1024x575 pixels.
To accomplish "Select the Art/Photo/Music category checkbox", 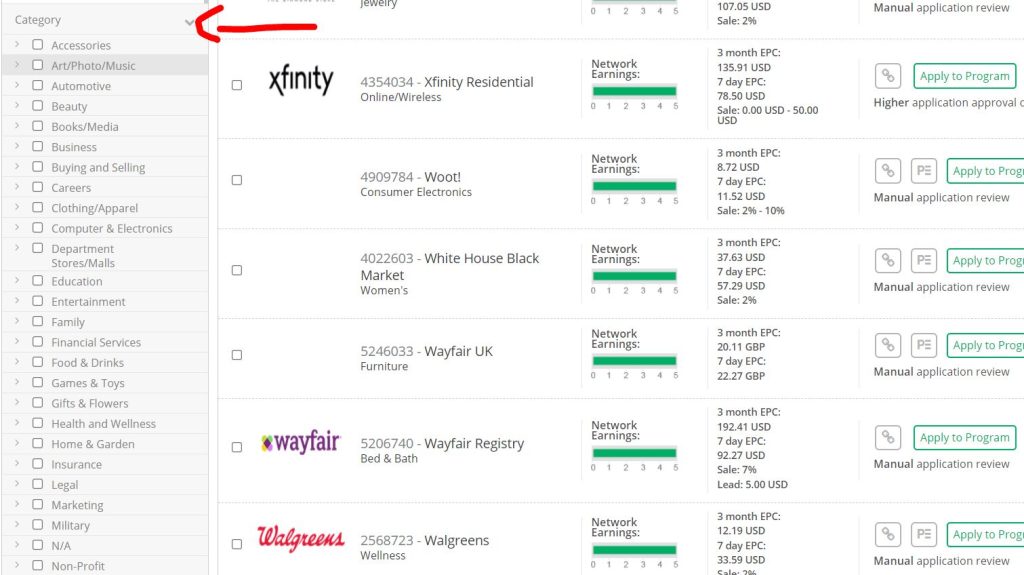I will 38,65.
